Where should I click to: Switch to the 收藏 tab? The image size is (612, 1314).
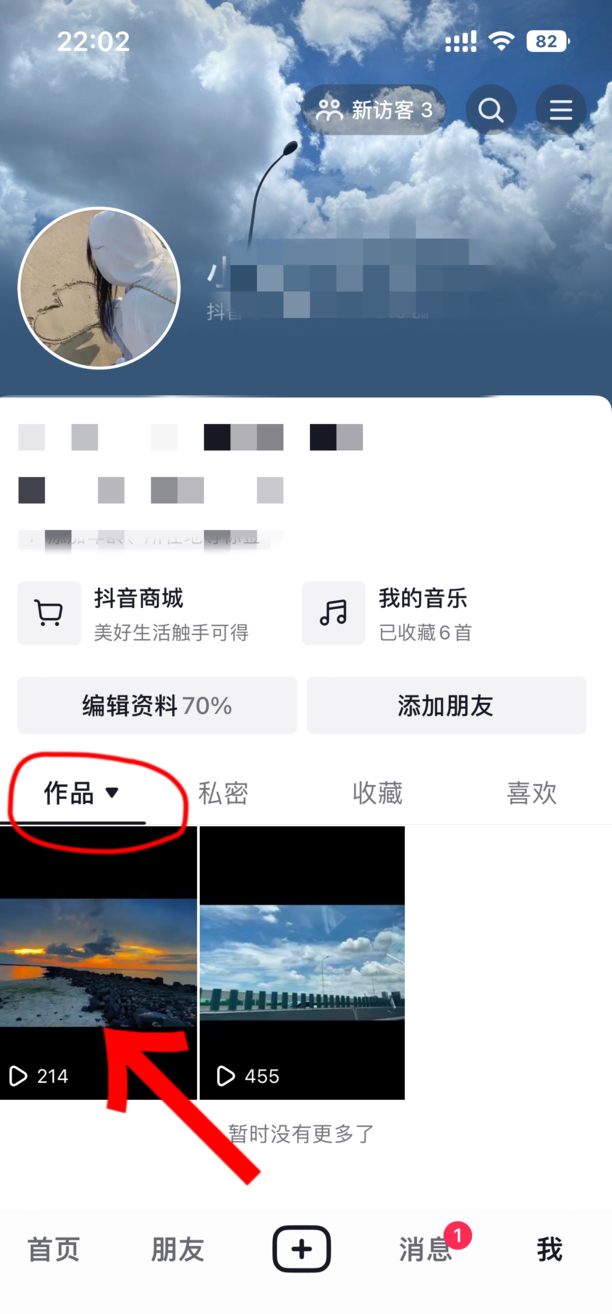click(377, 793)
